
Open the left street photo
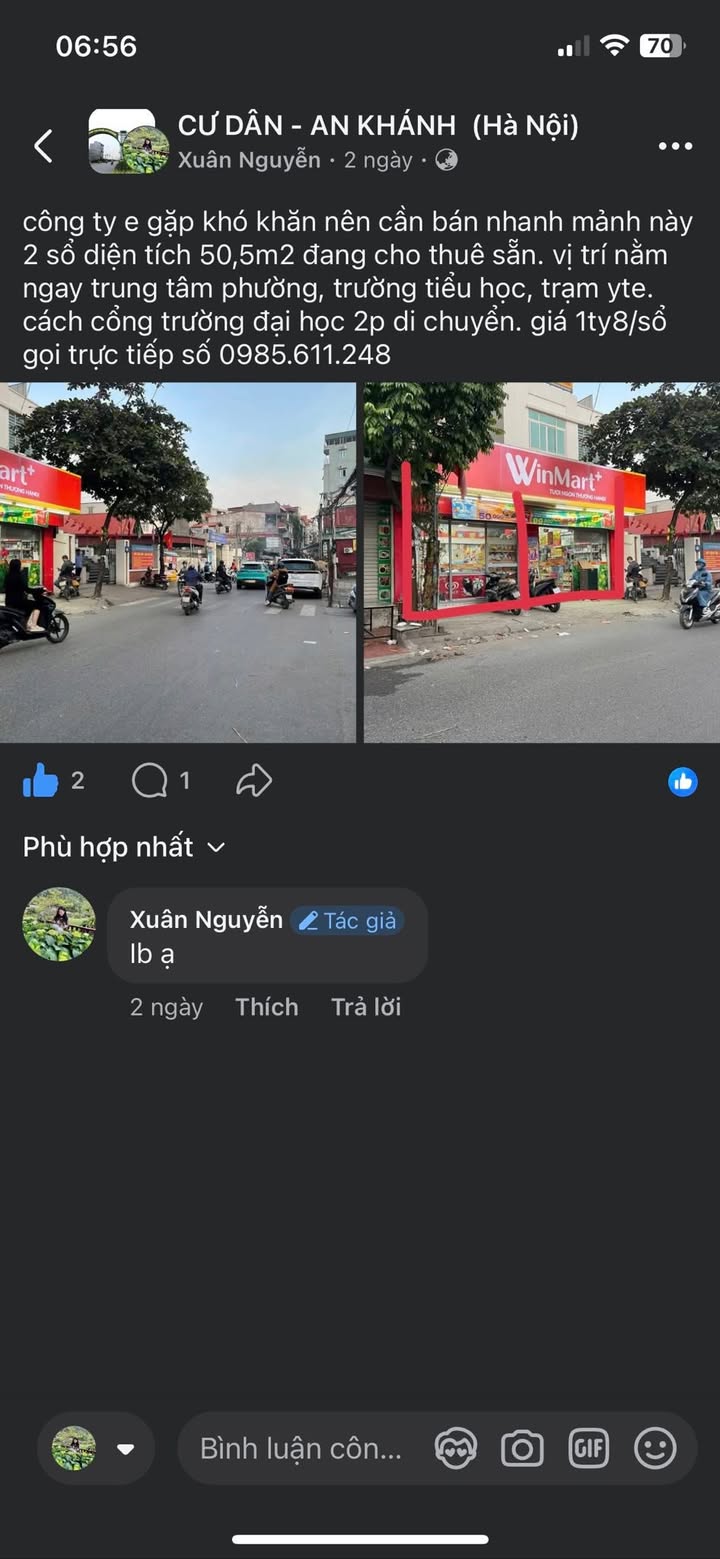(178, 562)
